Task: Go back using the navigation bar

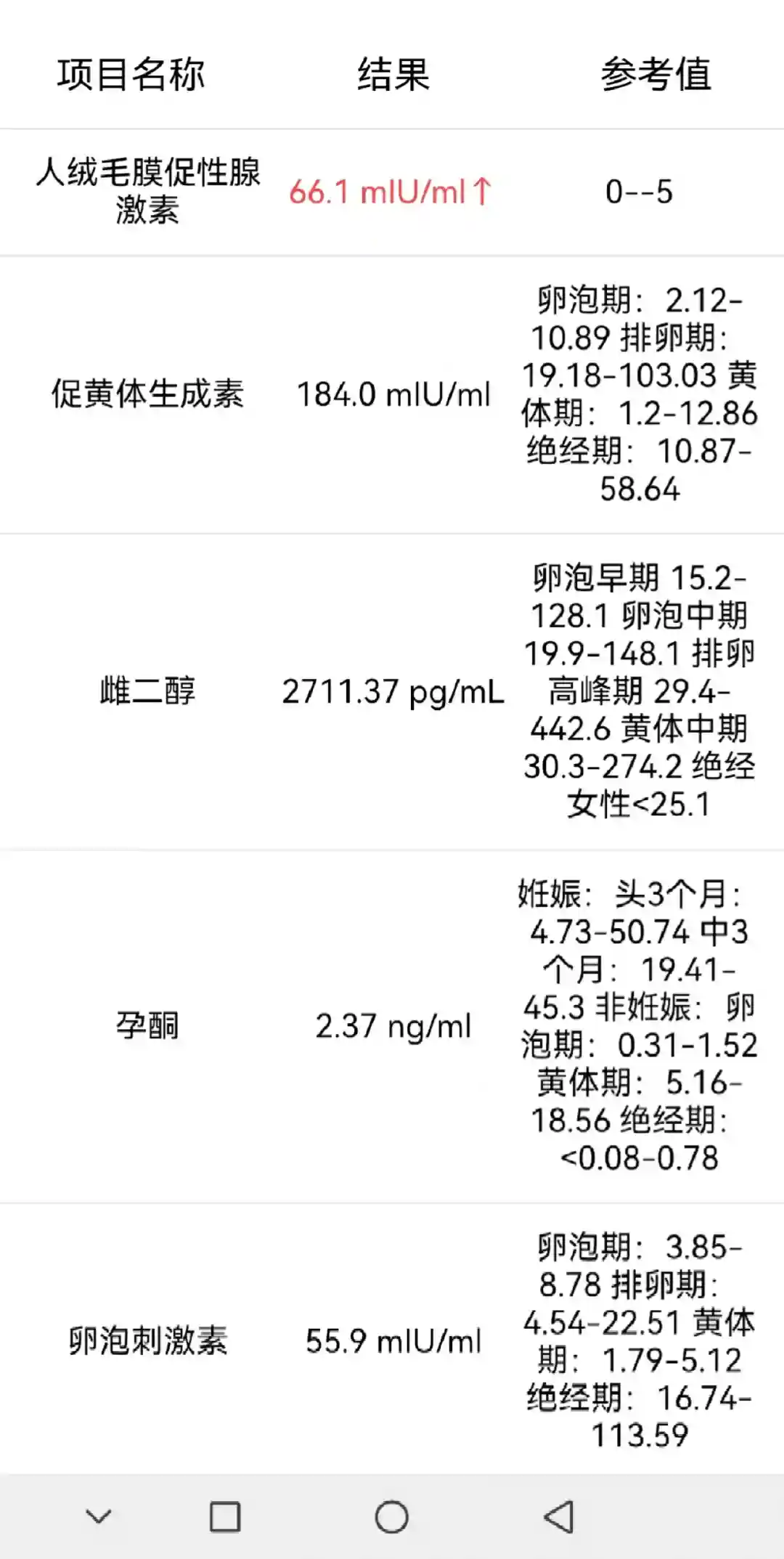Action: tap(559, 1517)
